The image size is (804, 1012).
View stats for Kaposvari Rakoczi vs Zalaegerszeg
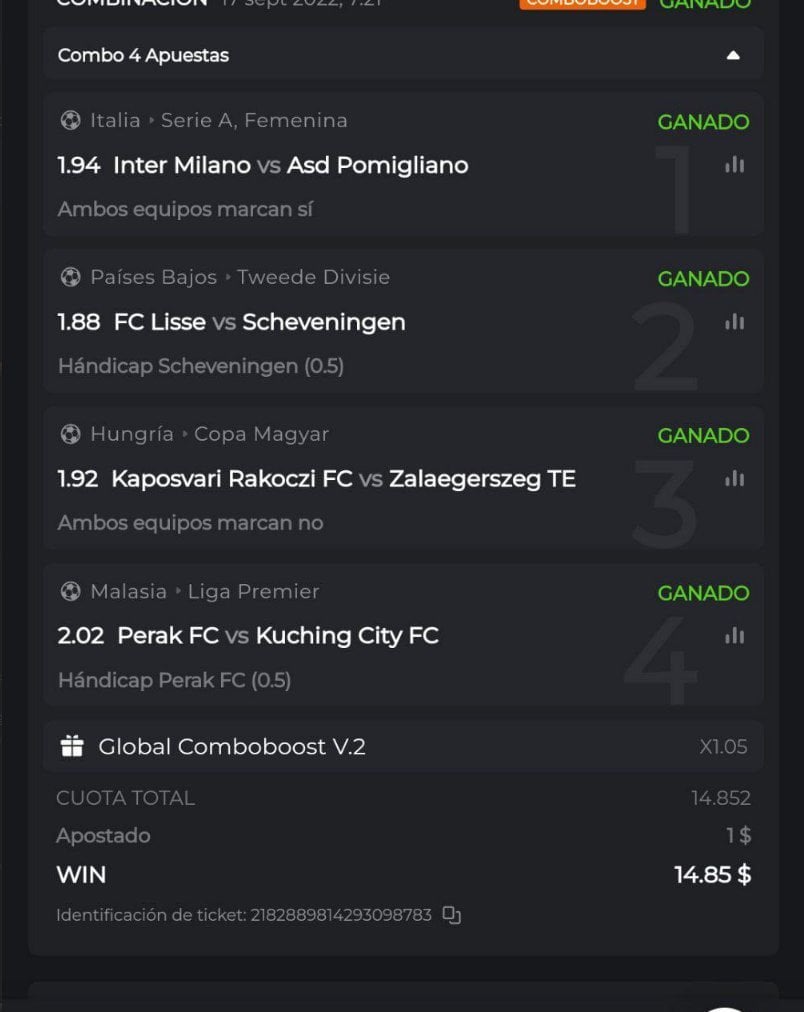click(x=735, y=479)
